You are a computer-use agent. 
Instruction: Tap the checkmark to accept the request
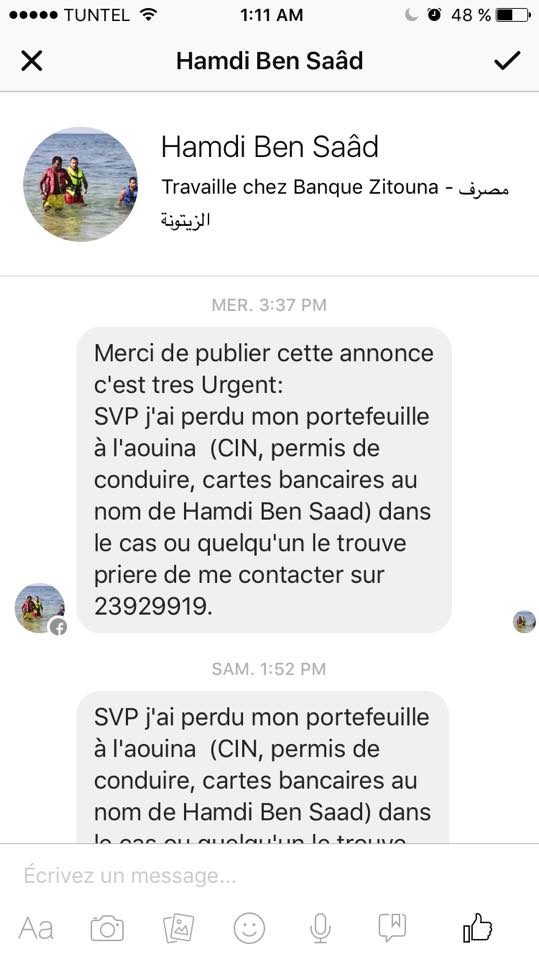point(507,60)
